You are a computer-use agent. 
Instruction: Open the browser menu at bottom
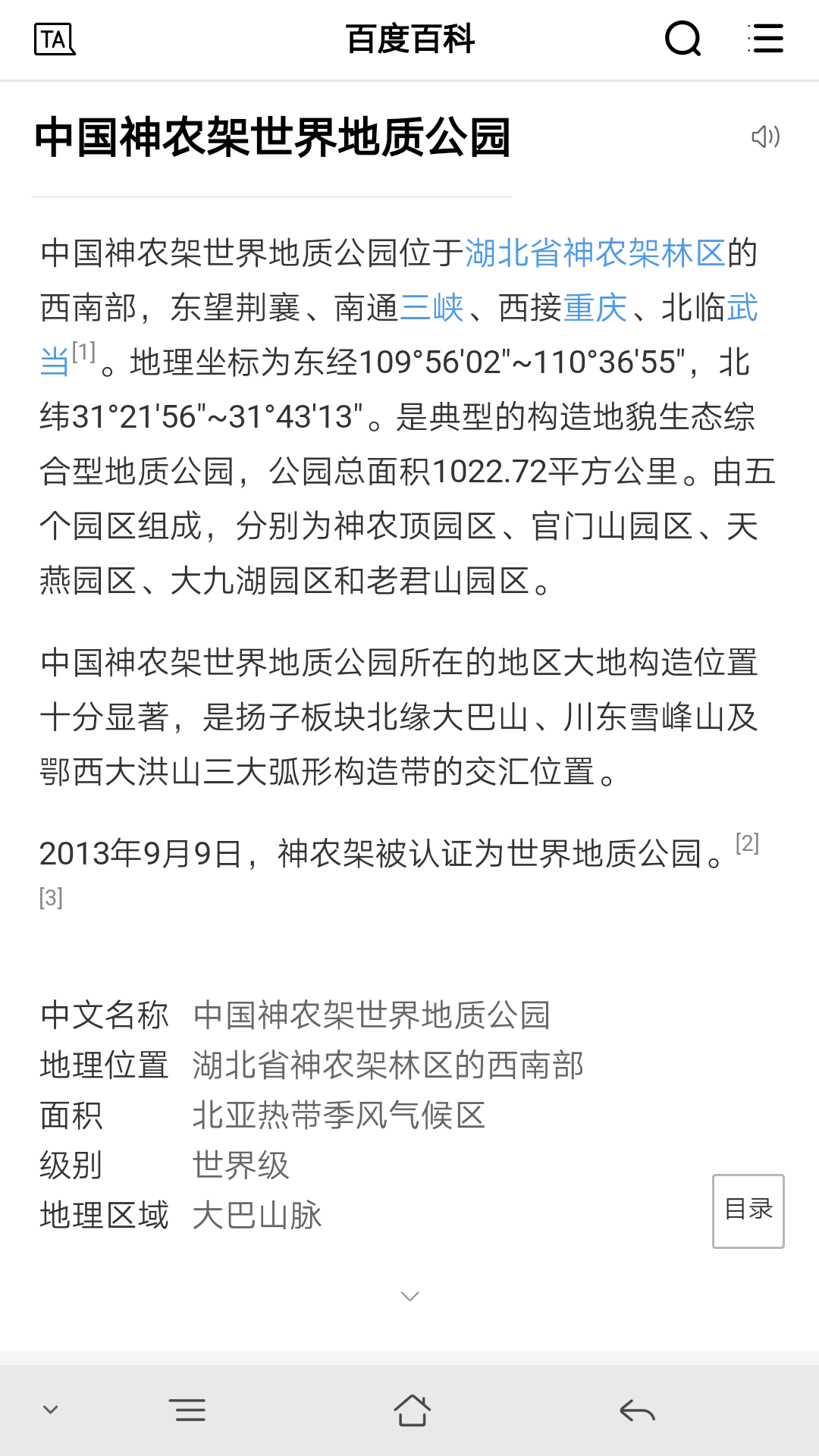pos(188,1410)
